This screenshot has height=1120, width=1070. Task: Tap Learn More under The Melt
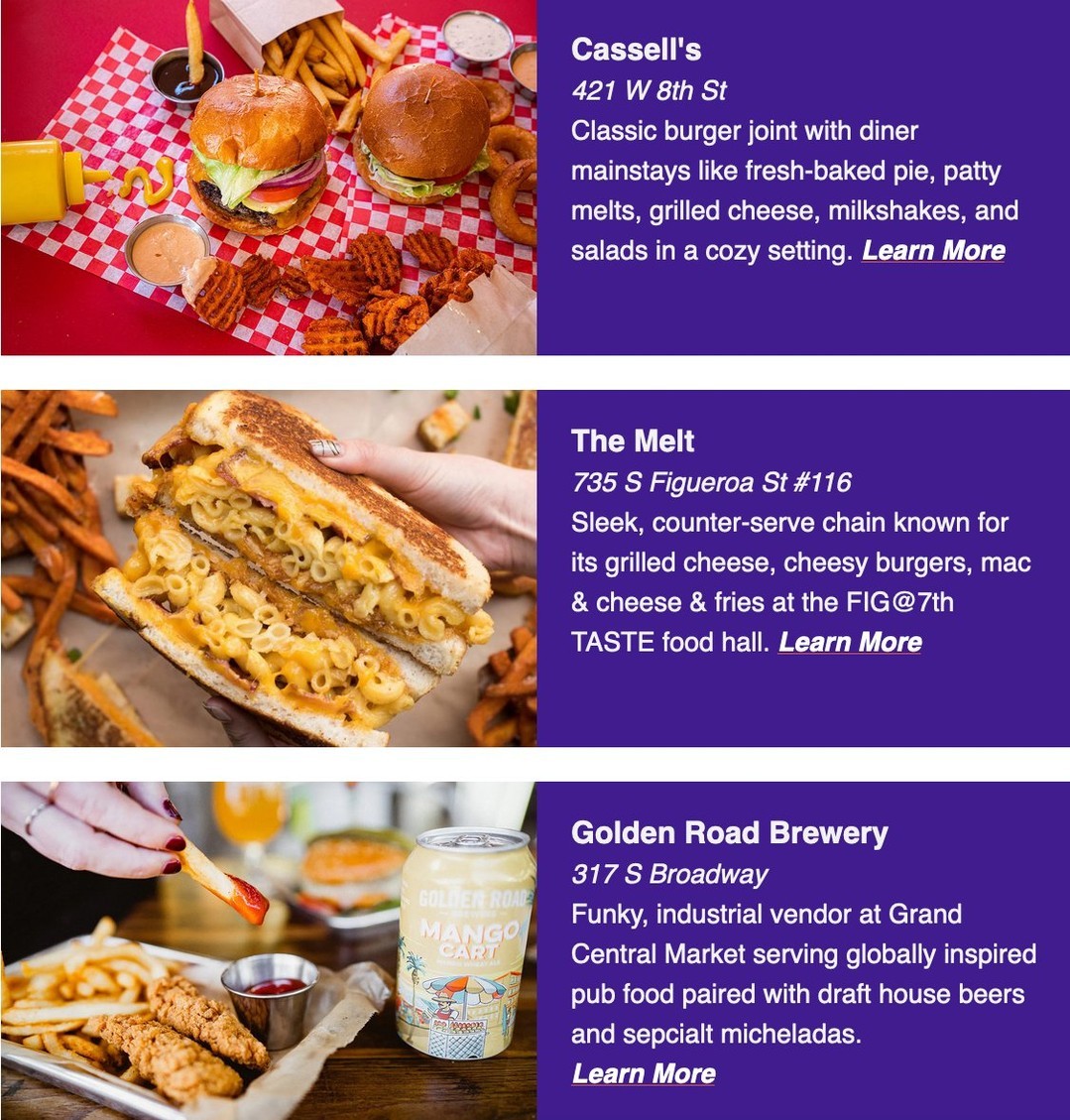click(850, 643)
